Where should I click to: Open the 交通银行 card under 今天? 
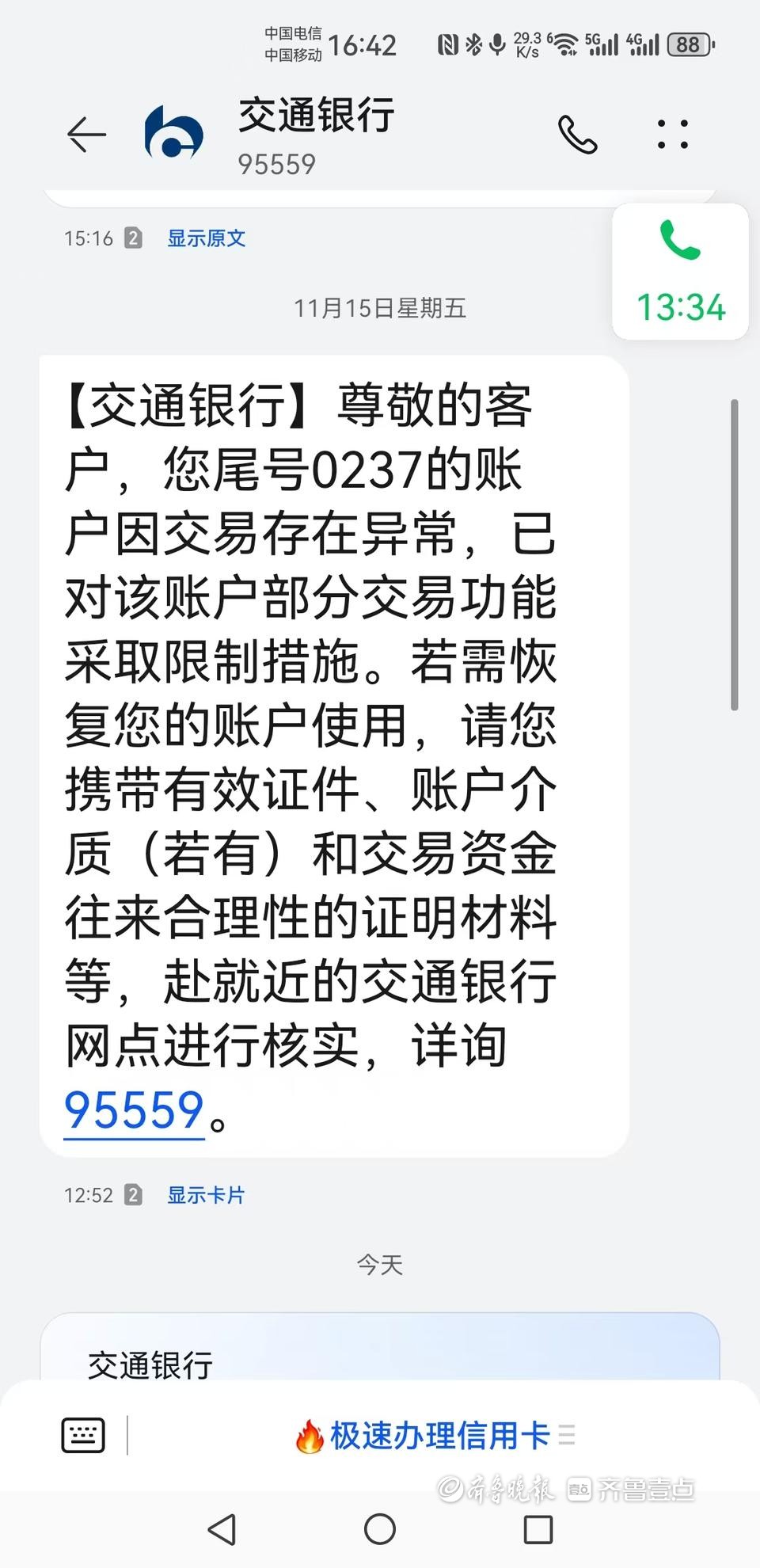[380, 1348]
